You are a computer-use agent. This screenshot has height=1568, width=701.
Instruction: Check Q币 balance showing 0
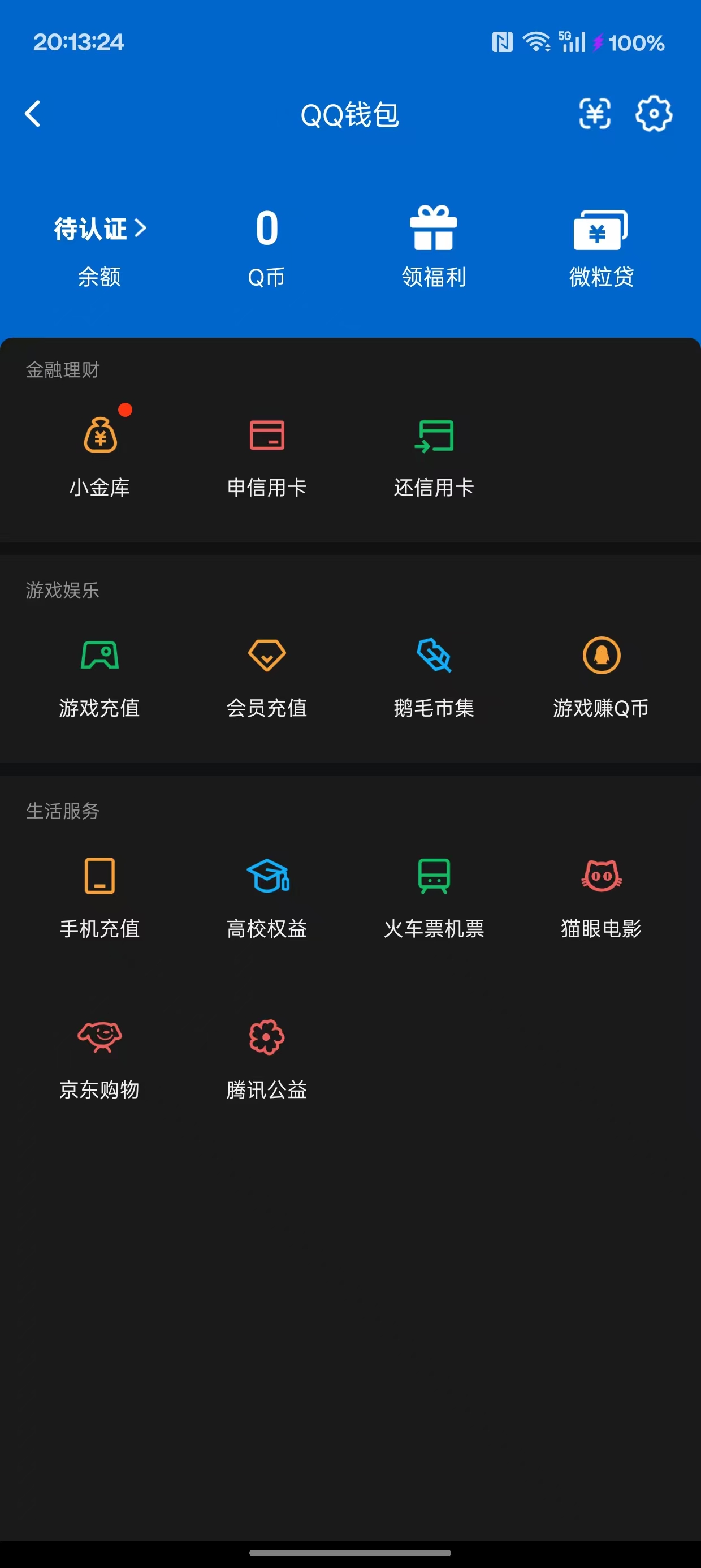(x=266, y=243)
